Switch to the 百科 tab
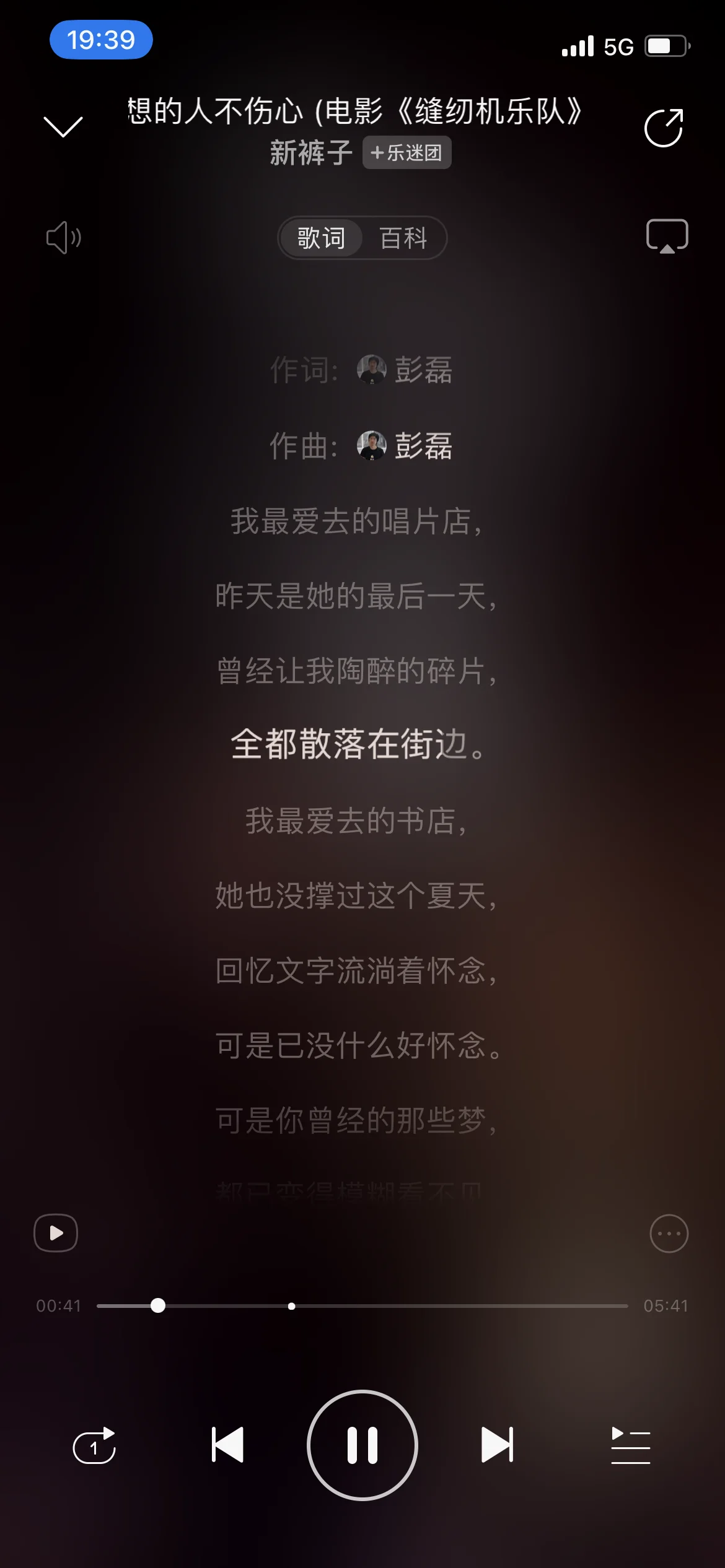 [x=403, y=238]
